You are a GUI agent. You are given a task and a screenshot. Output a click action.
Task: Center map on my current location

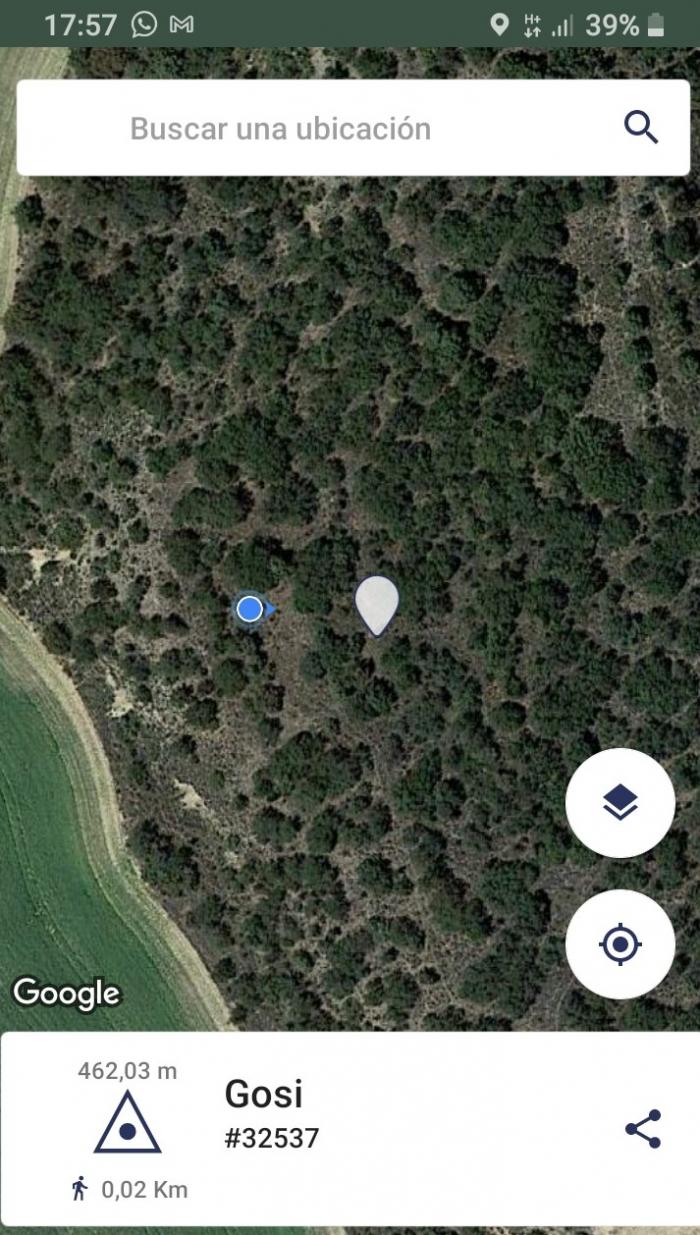(x=620, y=944)
